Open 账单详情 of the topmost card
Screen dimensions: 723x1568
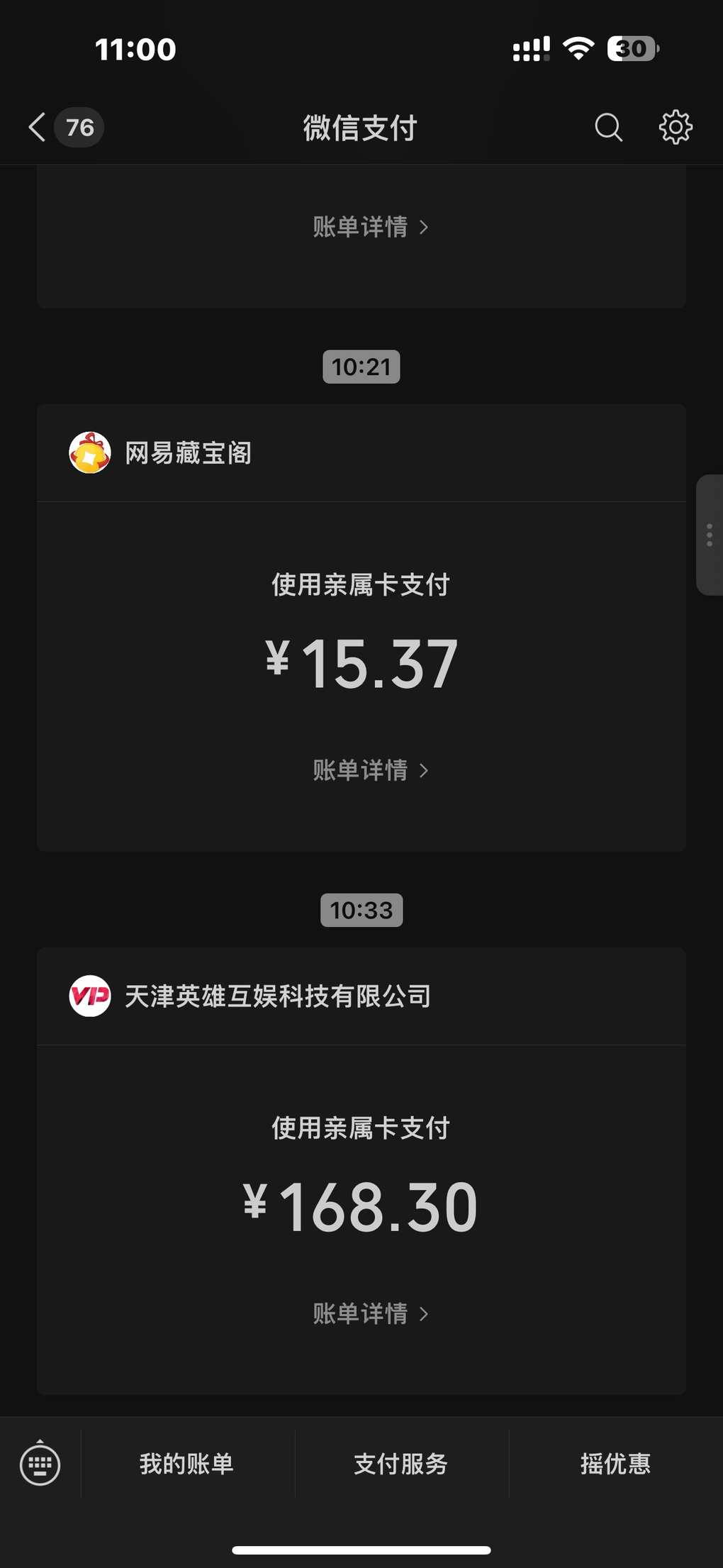tap(370, 227)
